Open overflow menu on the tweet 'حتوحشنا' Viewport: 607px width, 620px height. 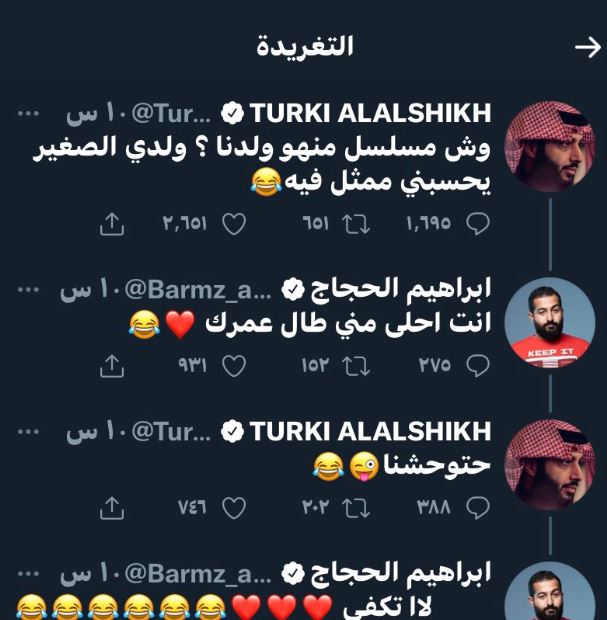pos(28,431)
